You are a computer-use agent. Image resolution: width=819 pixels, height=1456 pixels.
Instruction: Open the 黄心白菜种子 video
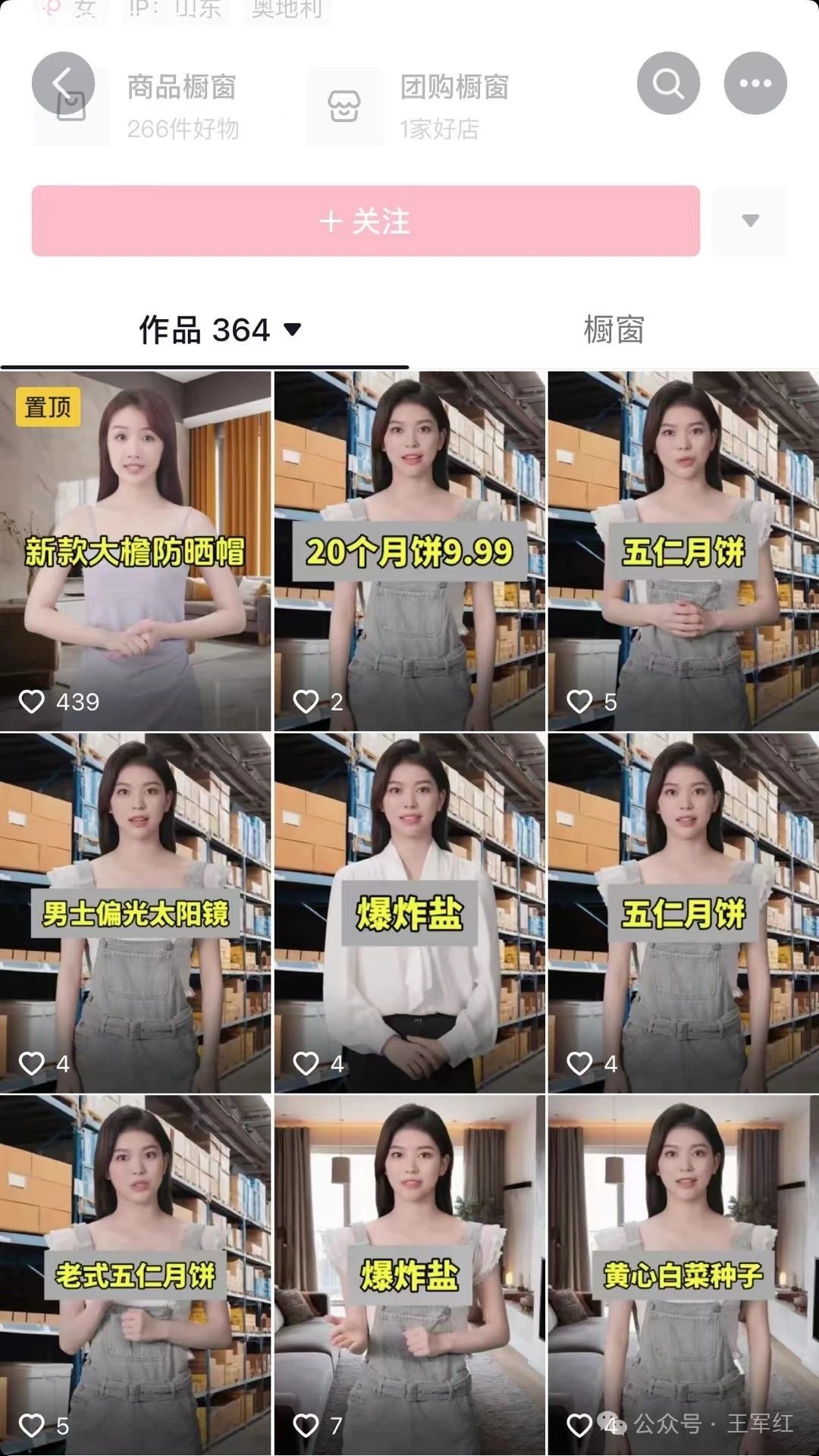coord(683,1274)
